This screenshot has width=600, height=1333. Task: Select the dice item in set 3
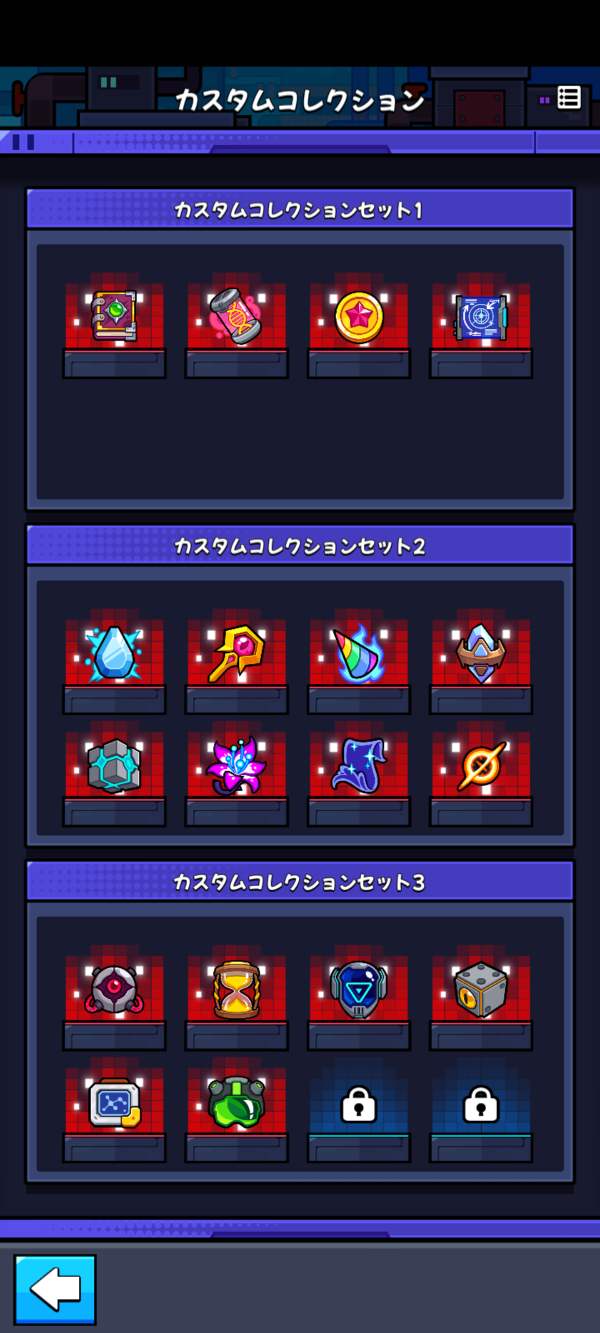click(481, 989)
